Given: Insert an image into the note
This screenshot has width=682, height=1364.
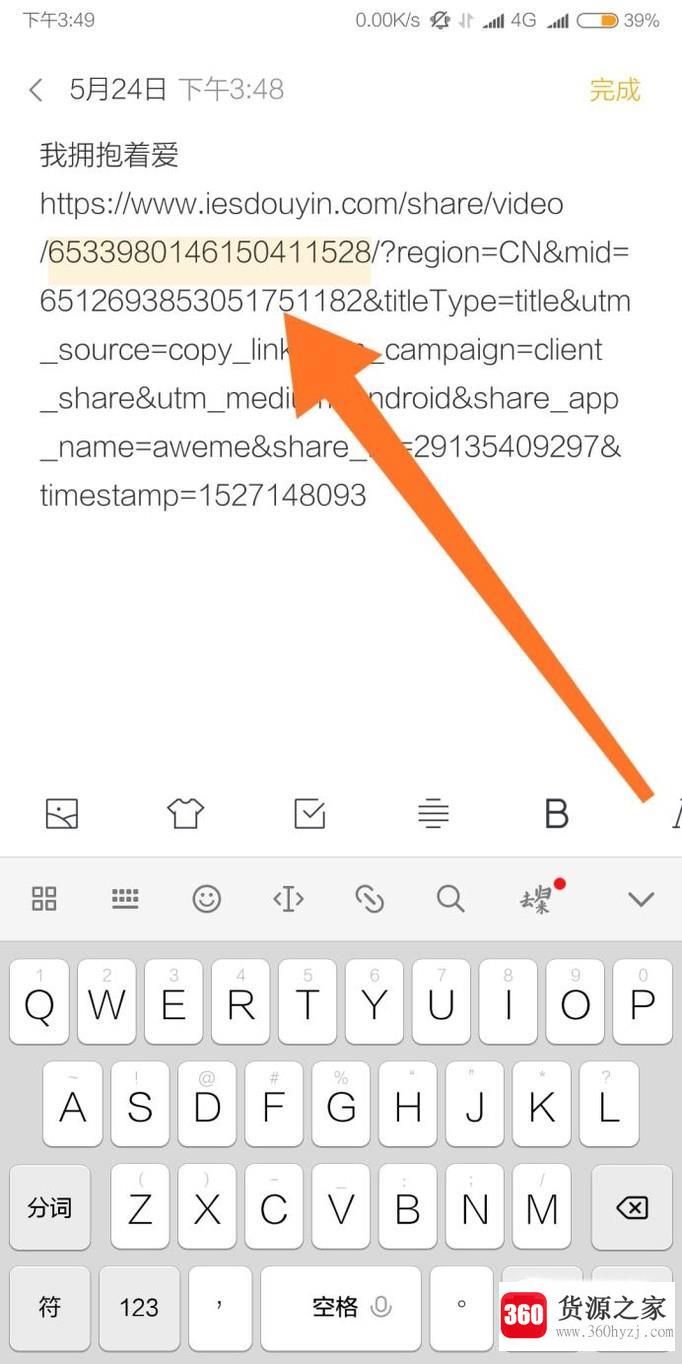Looking at the screenshot, I should (62, 813).
